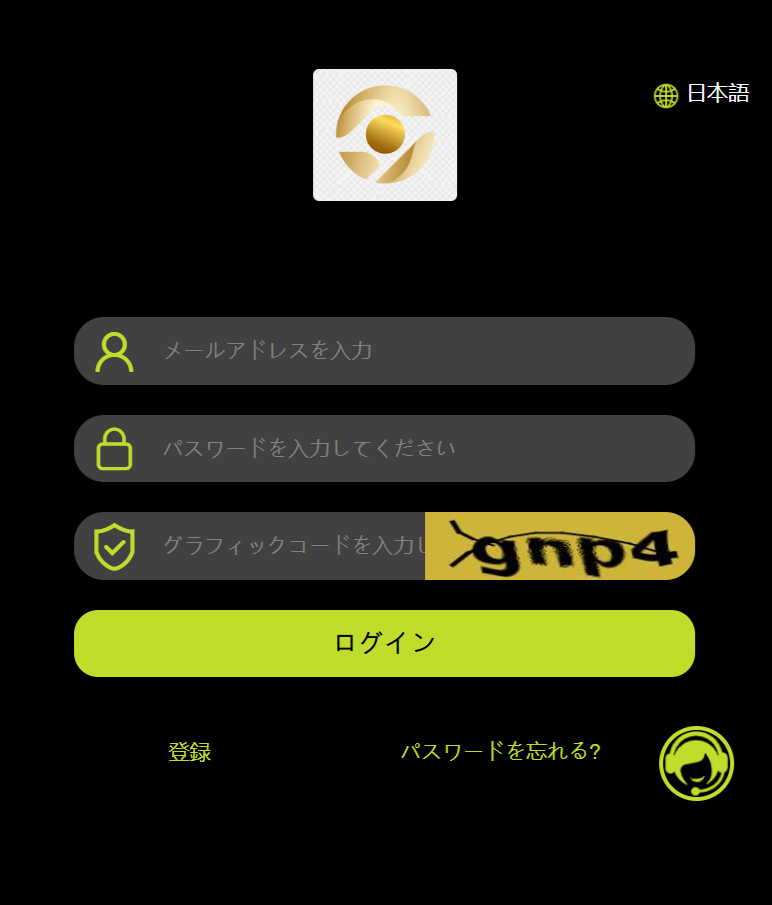Screen dimensions: 772x905
Task: Refresh the captcha code image
Action: click(559, 546)
